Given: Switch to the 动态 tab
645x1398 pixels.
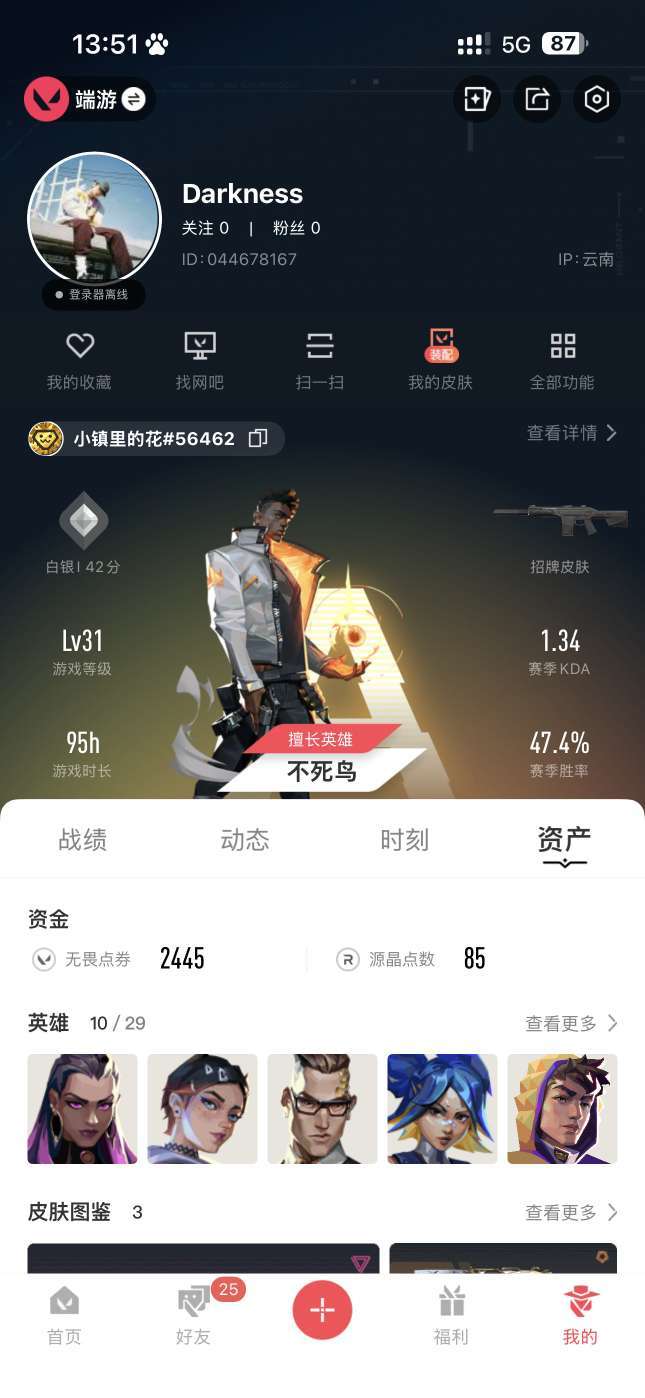Looking at the screenshot, I should tap(245, 840).
